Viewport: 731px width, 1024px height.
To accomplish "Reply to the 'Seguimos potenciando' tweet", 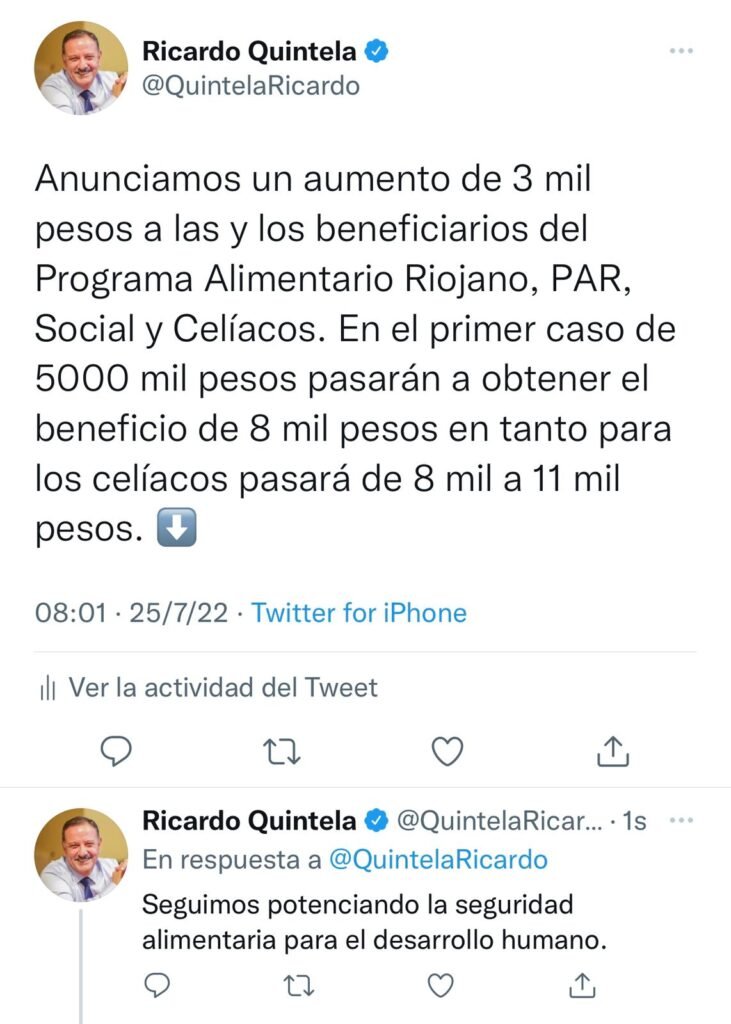I will coord(157,986).
